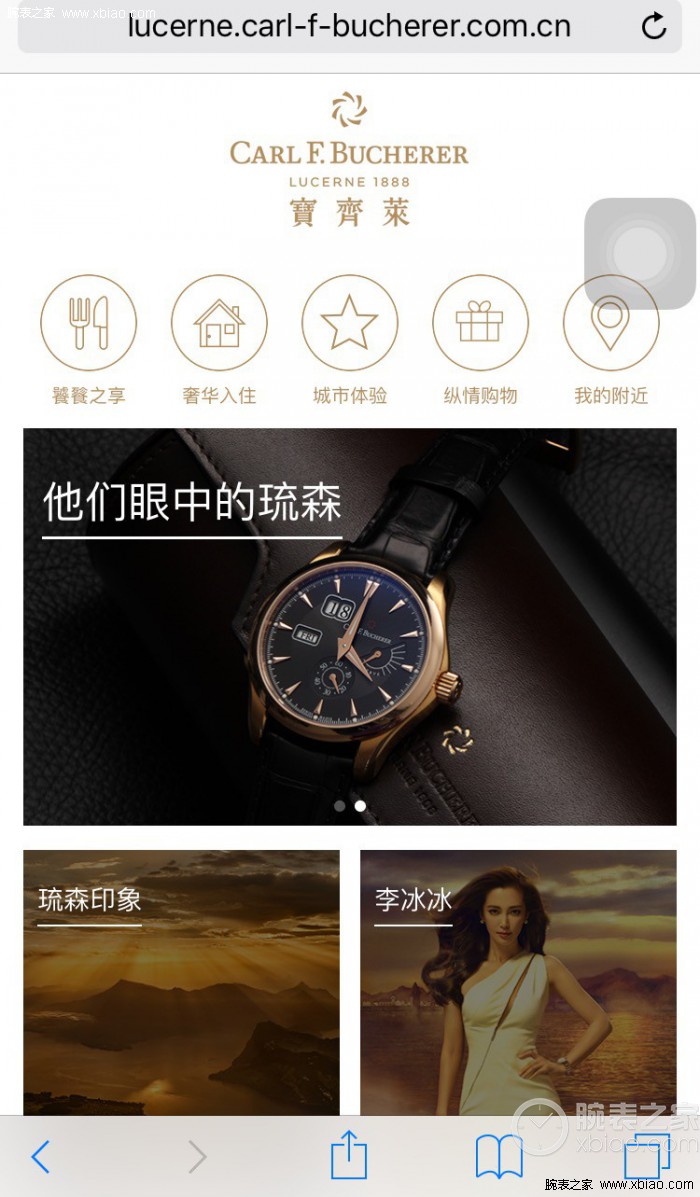The height and width of the screenshot is (1197, 700).
Task: Reload the page in the address bar
Action: click(654, 26)
